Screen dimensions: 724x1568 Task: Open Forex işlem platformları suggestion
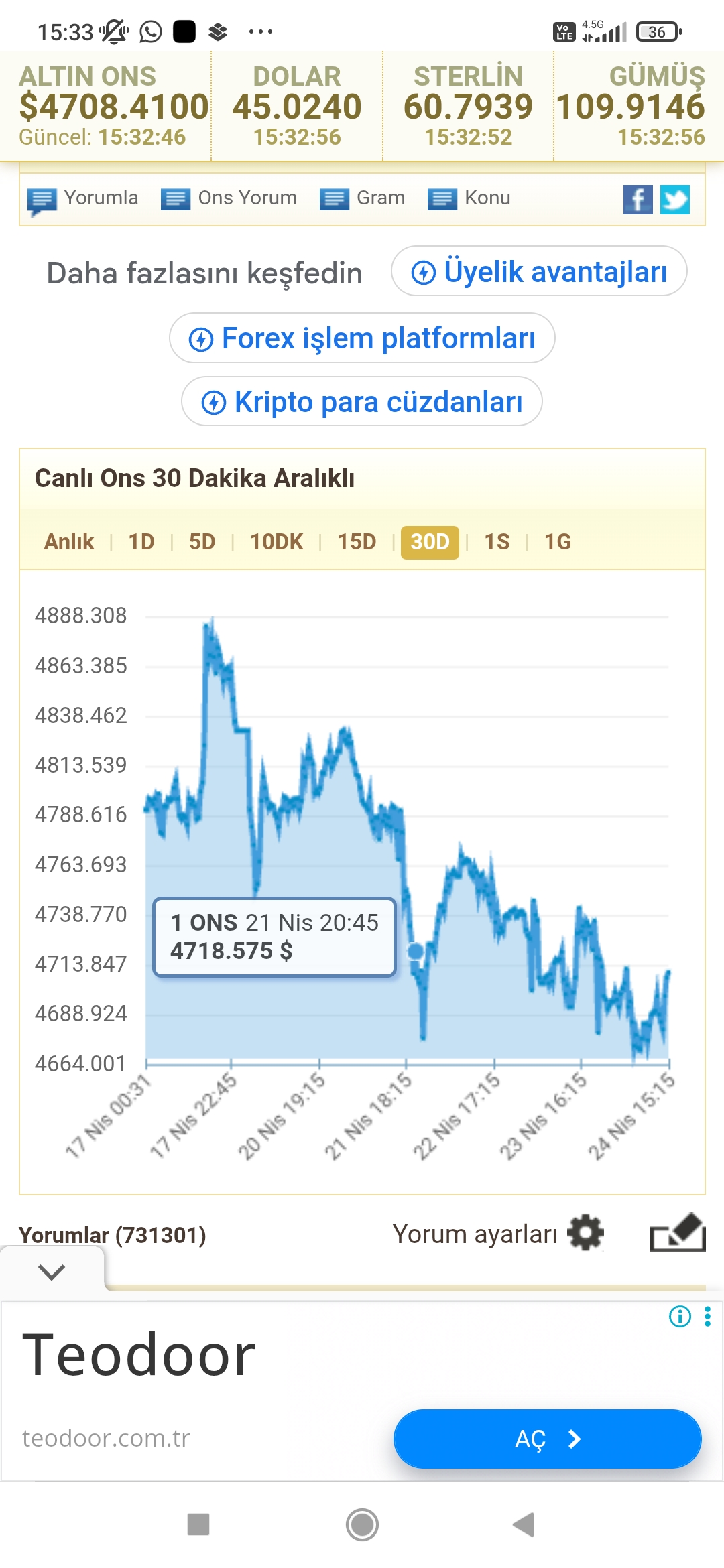362,338
